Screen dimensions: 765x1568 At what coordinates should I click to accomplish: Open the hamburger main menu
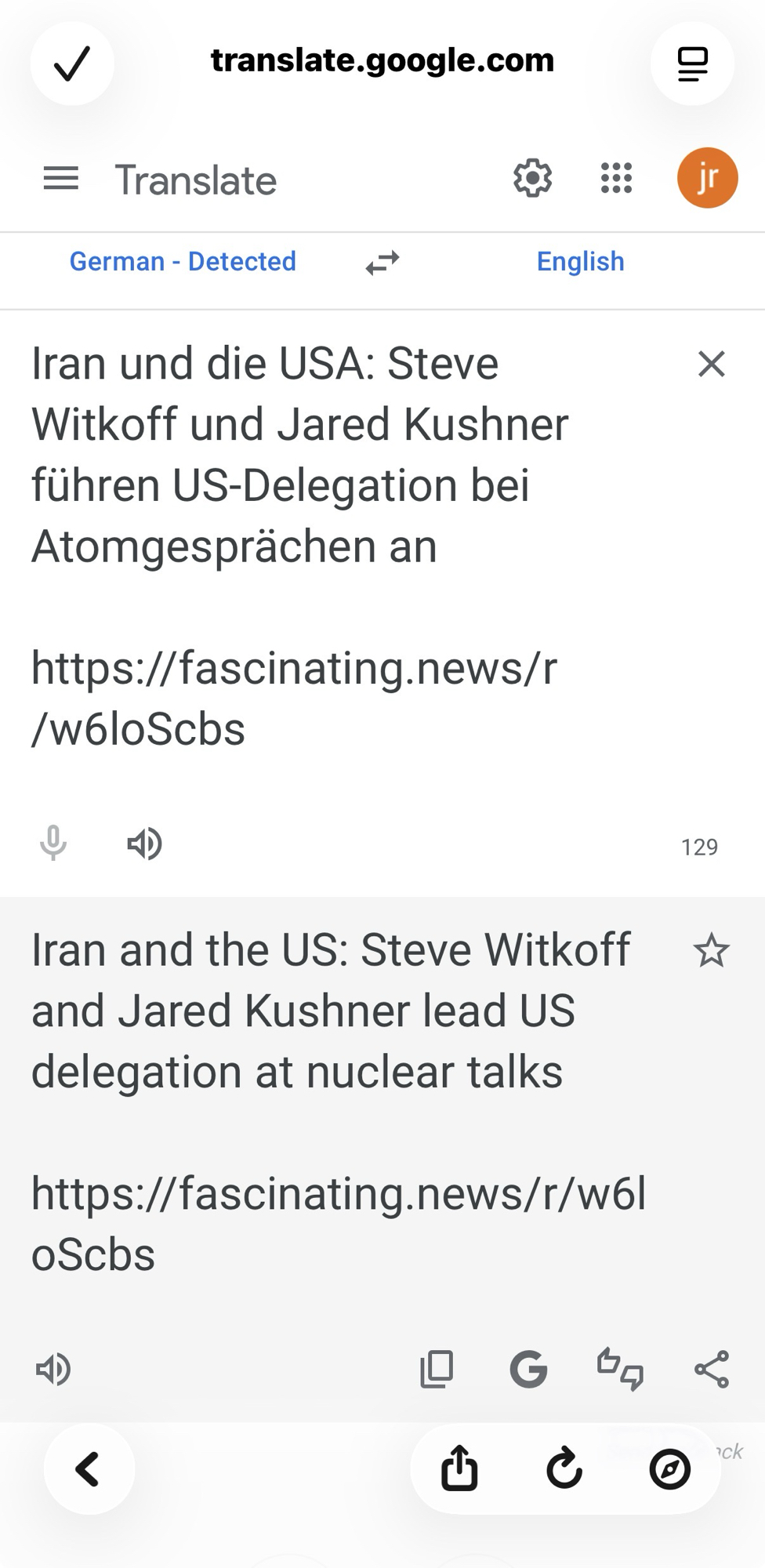(x=61, y=179)
